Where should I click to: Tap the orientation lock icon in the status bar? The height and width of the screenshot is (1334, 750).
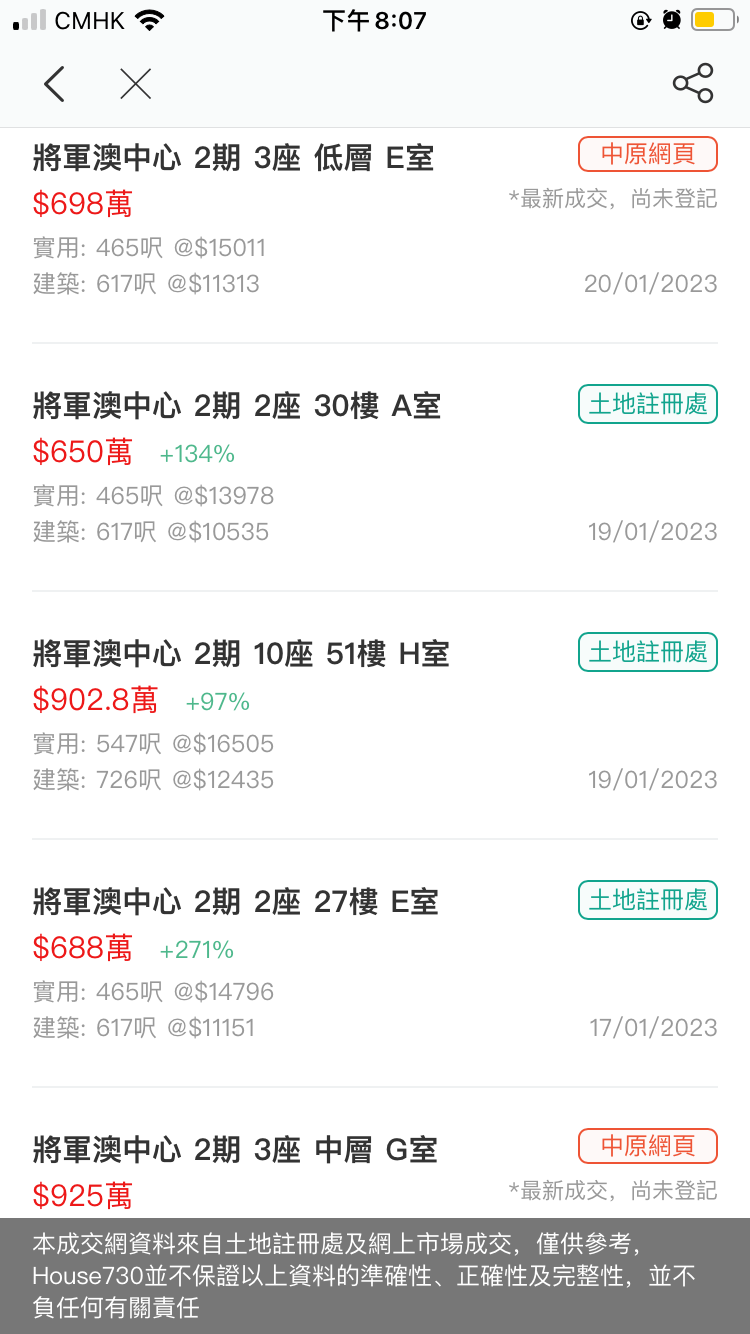[x=640, y=19]
